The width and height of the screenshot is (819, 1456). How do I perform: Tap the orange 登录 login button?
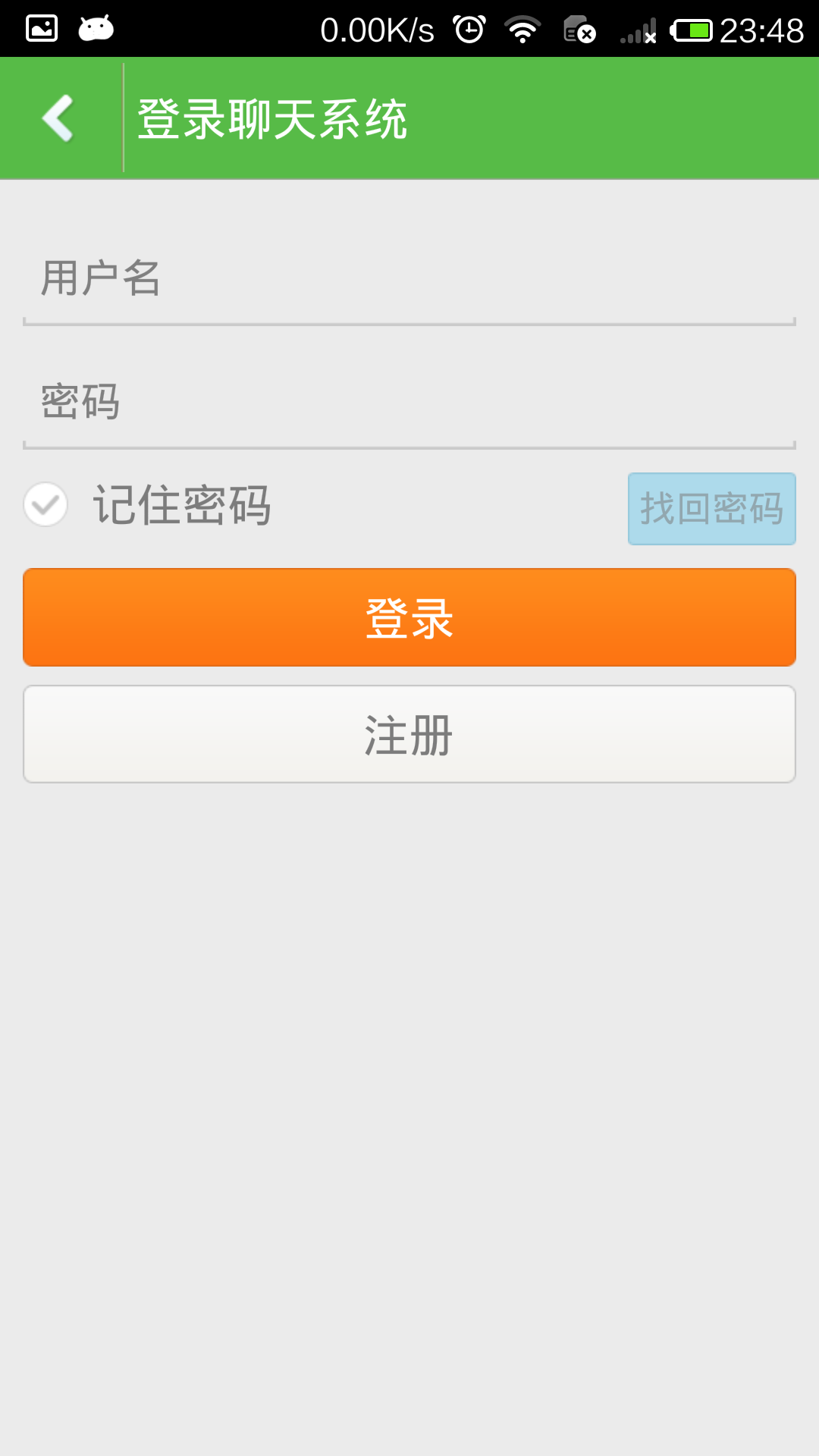pos(409,617)
